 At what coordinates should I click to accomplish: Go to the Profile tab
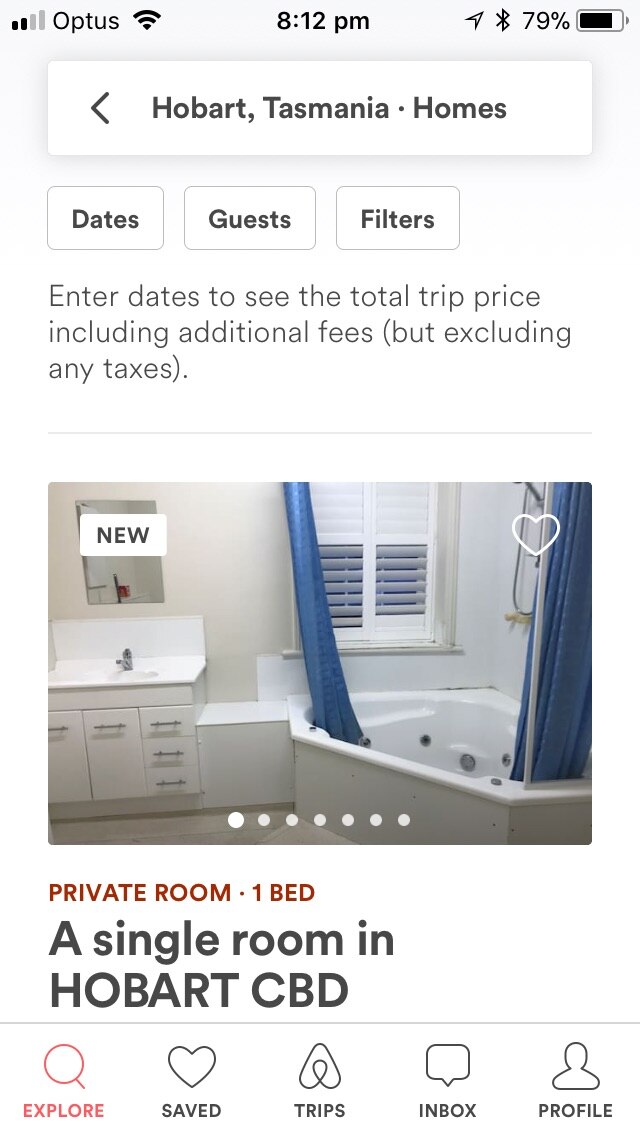tap(575, 1081)
